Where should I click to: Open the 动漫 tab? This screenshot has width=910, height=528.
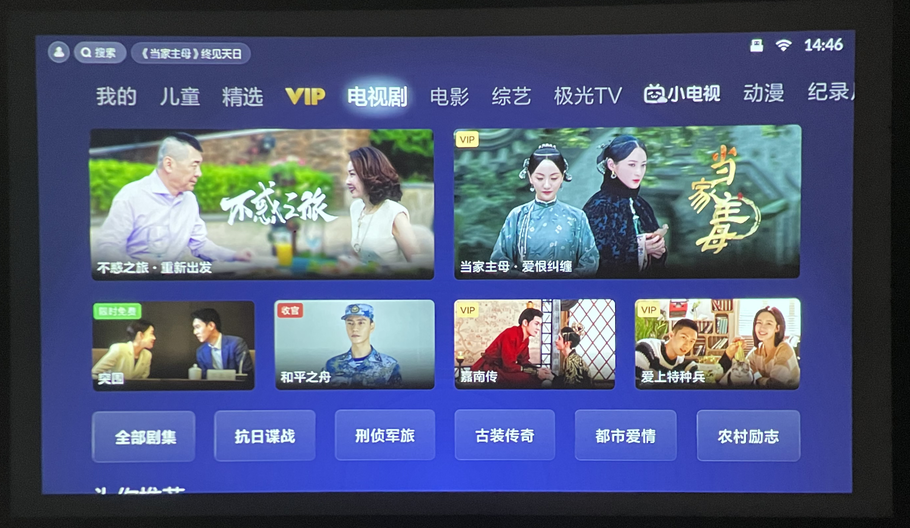pos(763,93)
